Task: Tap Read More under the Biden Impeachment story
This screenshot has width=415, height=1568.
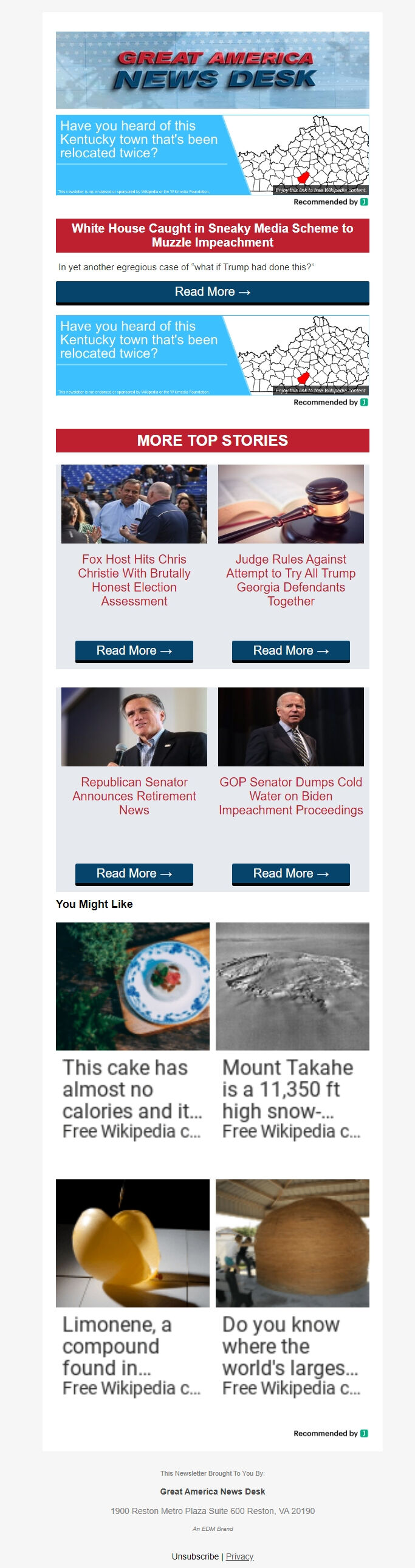Action: click(x=290, y=873)
